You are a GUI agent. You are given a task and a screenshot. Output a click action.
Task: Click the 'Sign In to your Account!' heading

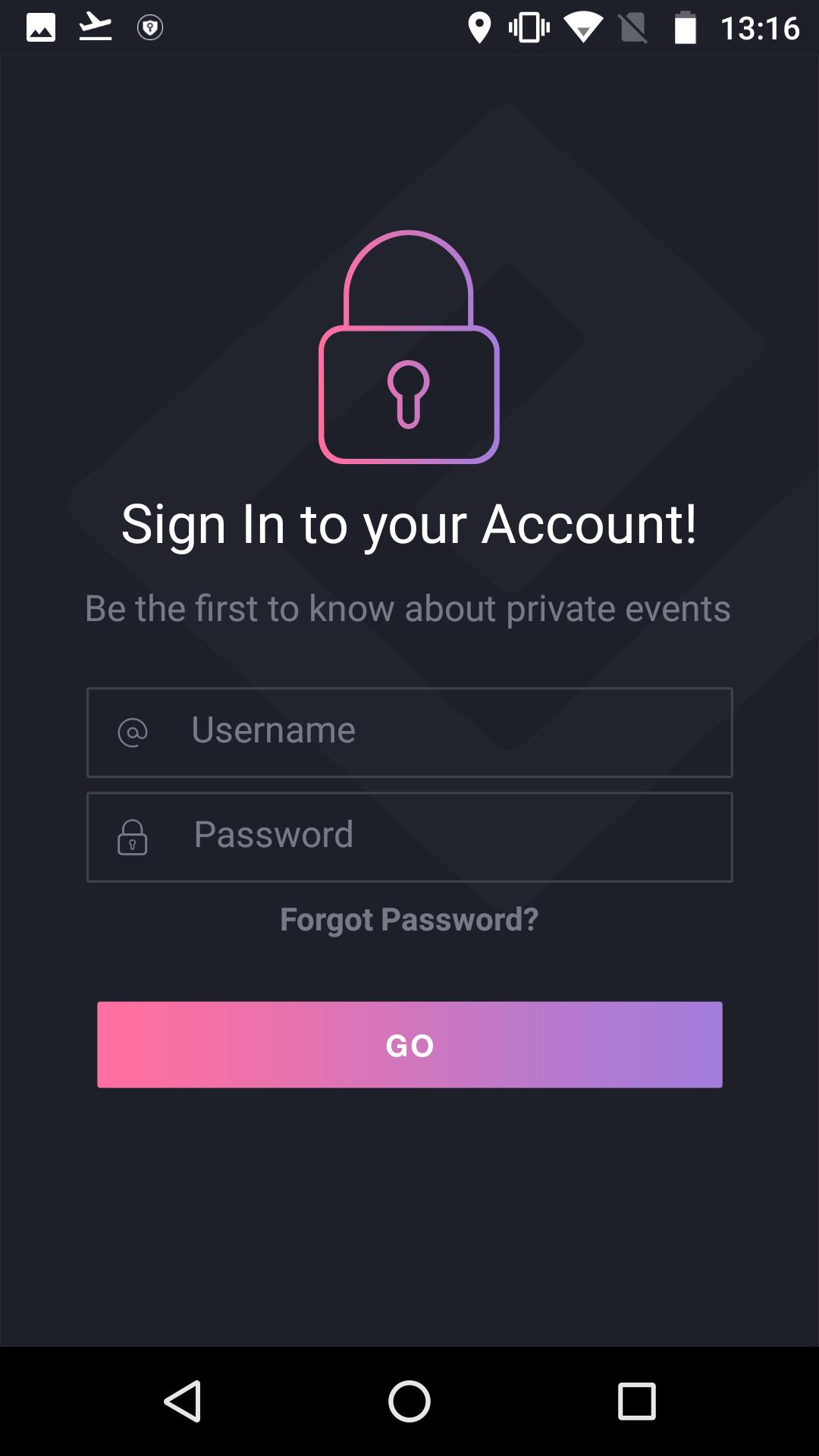tap(409, 523)
